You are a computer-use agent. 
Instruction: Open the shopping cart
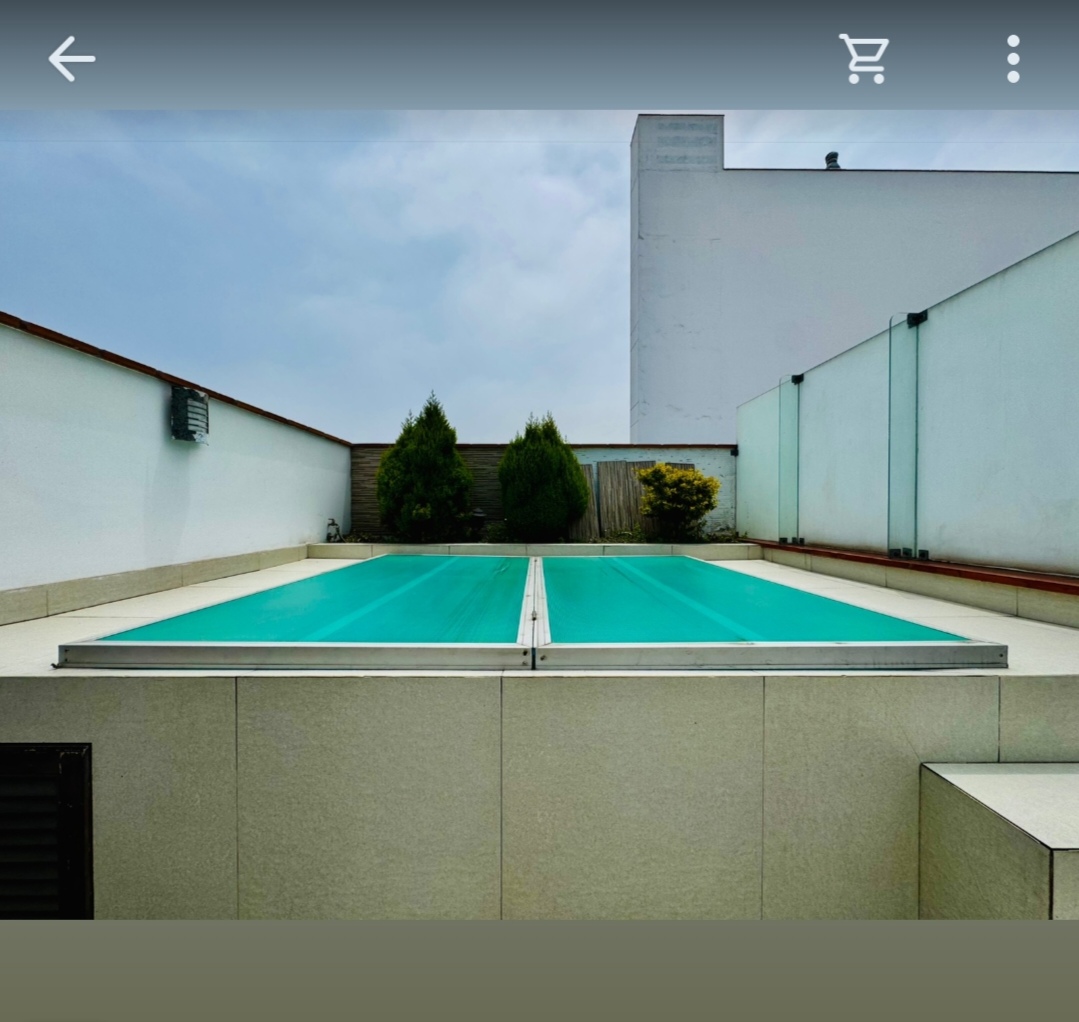[x=864, y=59]
